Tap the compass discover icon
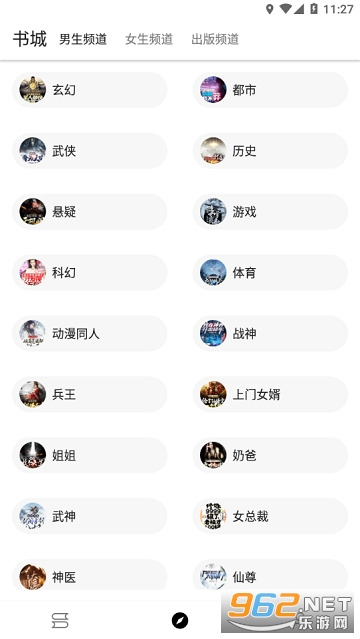 click(x=180, y=620)
